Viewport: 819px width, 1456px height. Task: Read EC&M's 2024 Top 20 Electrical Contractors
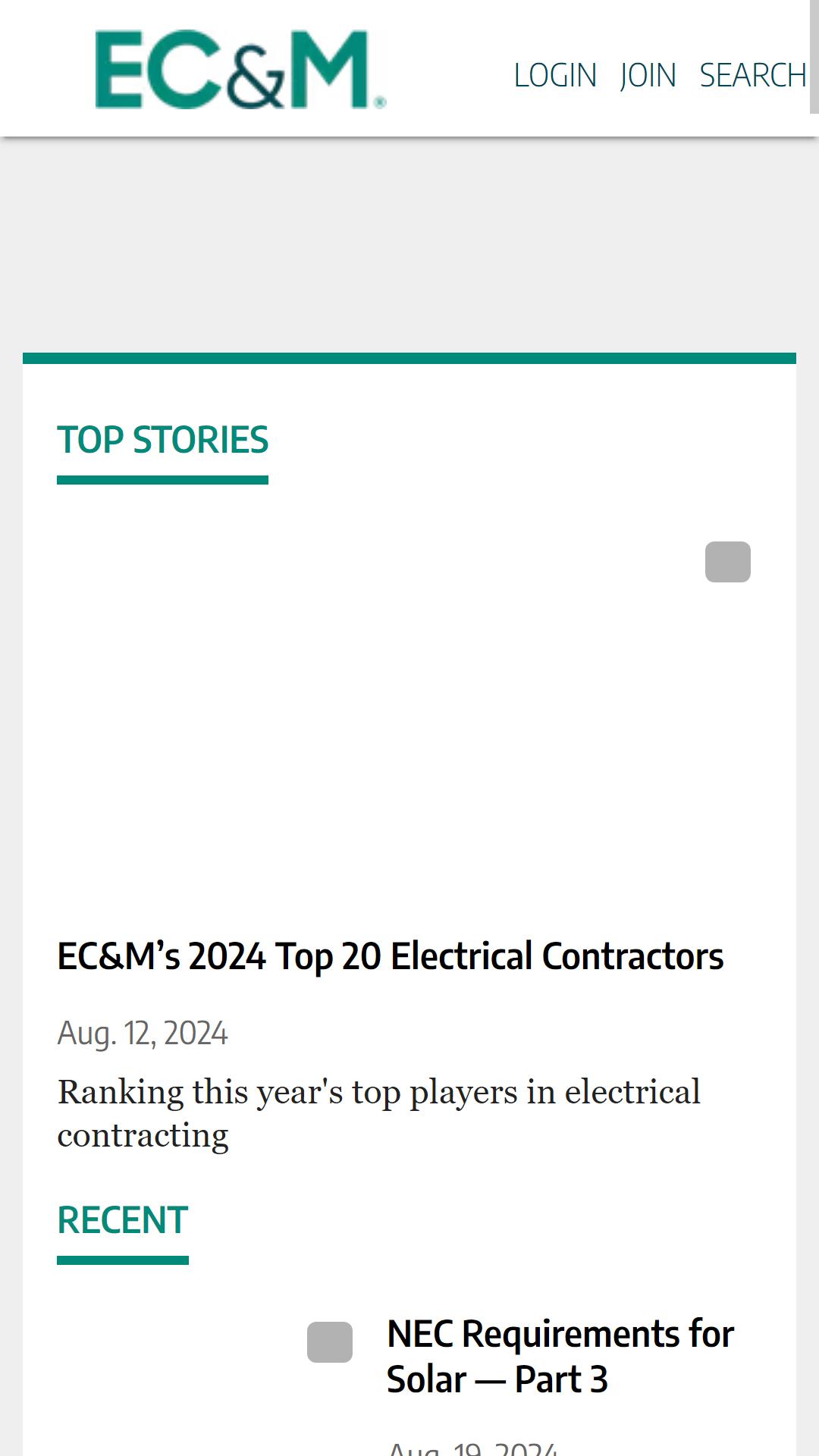(391, 956)
